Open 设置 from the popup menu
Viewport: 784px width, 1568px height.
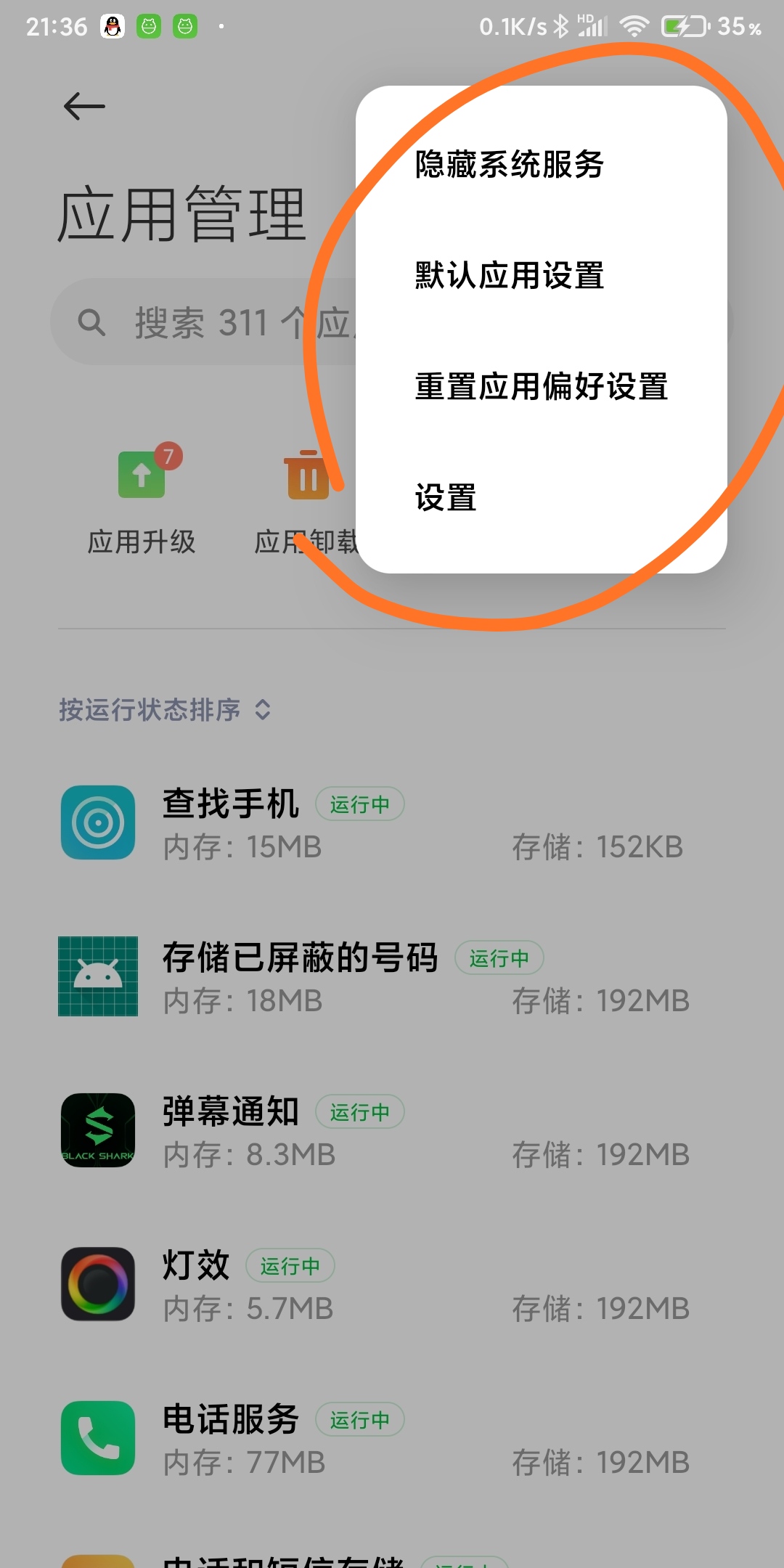pos(541,498)
